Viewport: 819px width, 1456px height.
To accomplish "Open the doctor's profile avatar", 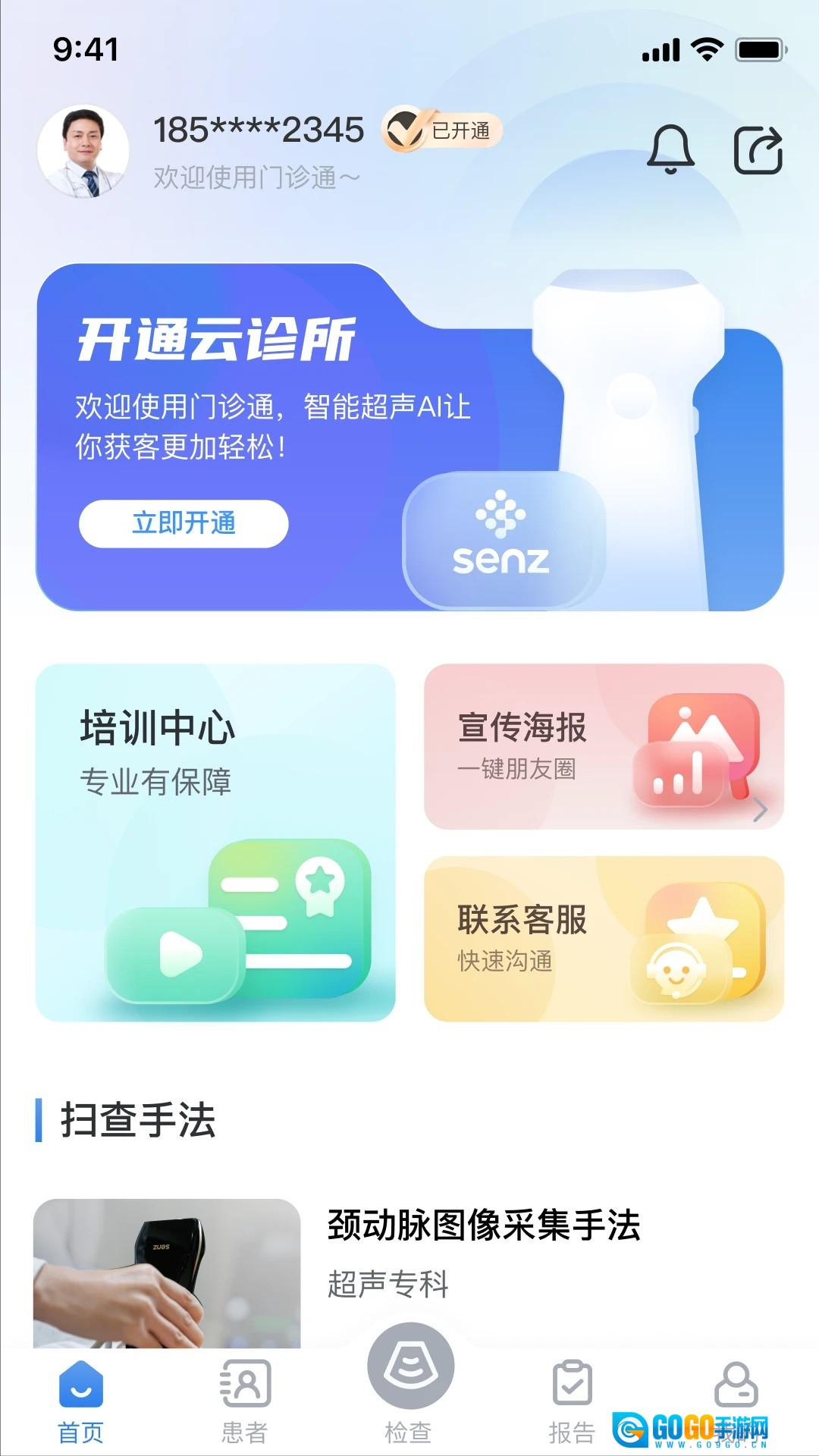I will click(x=83, y=151).
